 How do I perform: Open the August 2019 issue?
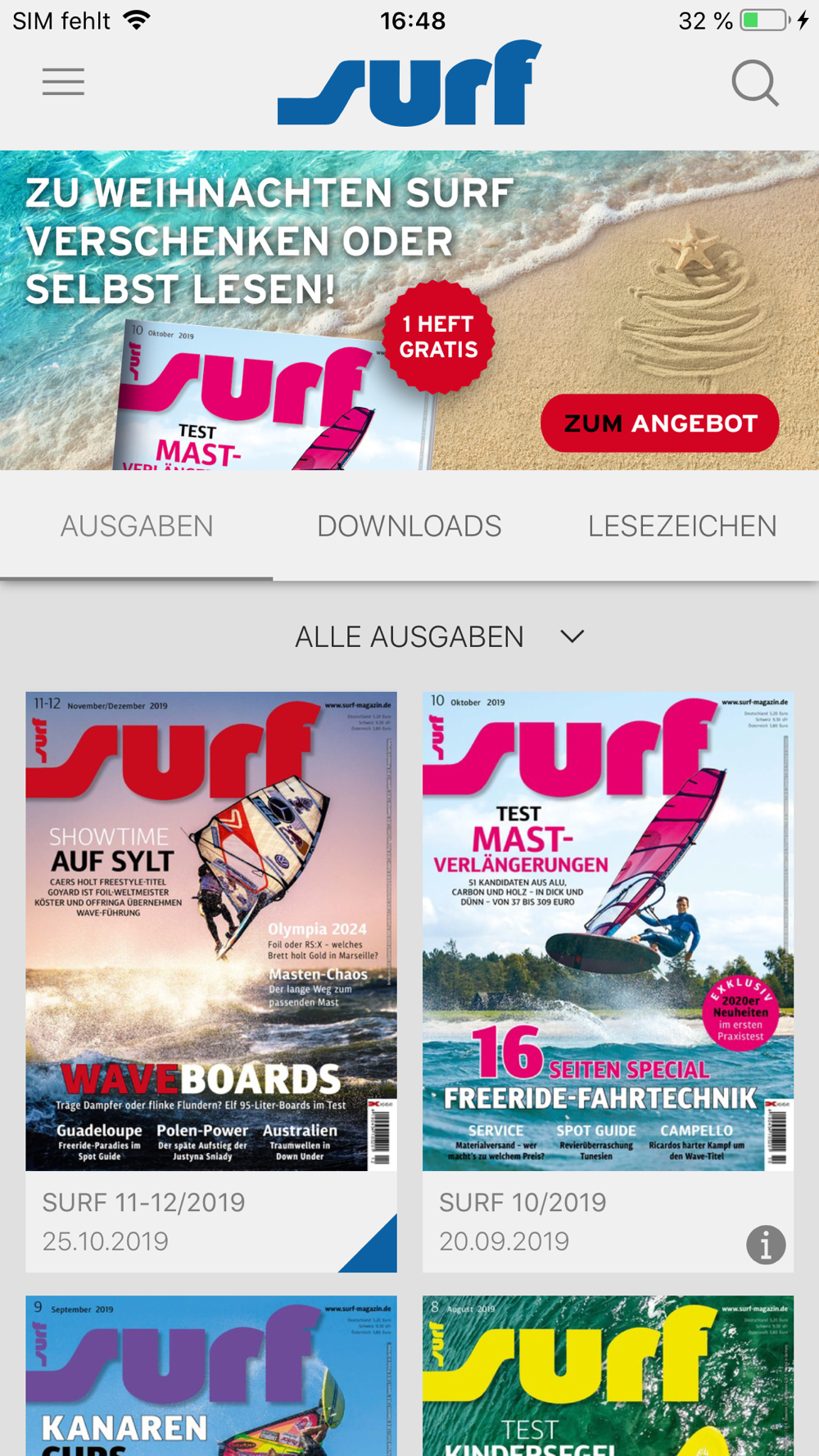click(x=608, y=1376)
